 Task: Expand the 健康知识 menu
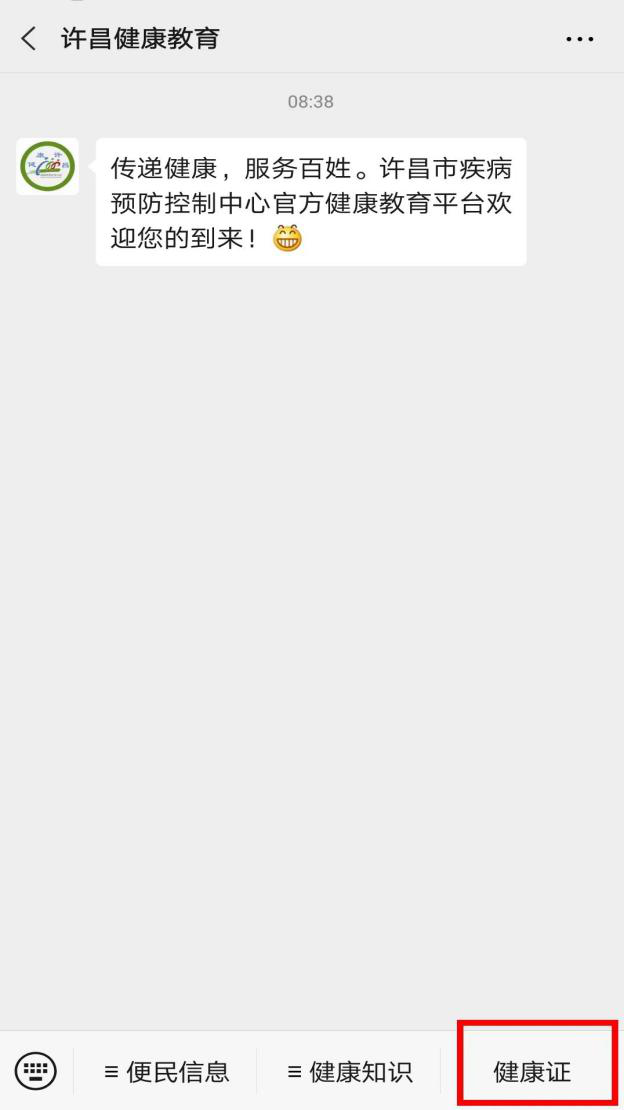(349, 1072)
